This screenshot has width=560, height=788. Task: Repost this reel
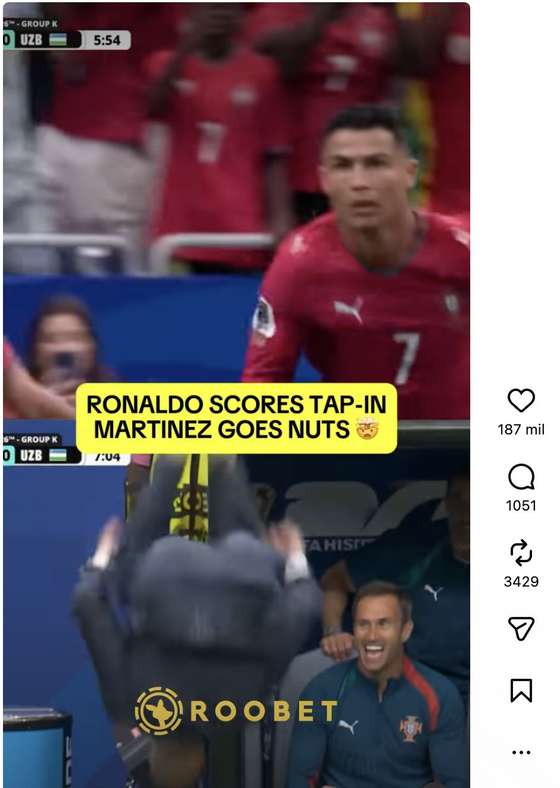tap(521, 552)
